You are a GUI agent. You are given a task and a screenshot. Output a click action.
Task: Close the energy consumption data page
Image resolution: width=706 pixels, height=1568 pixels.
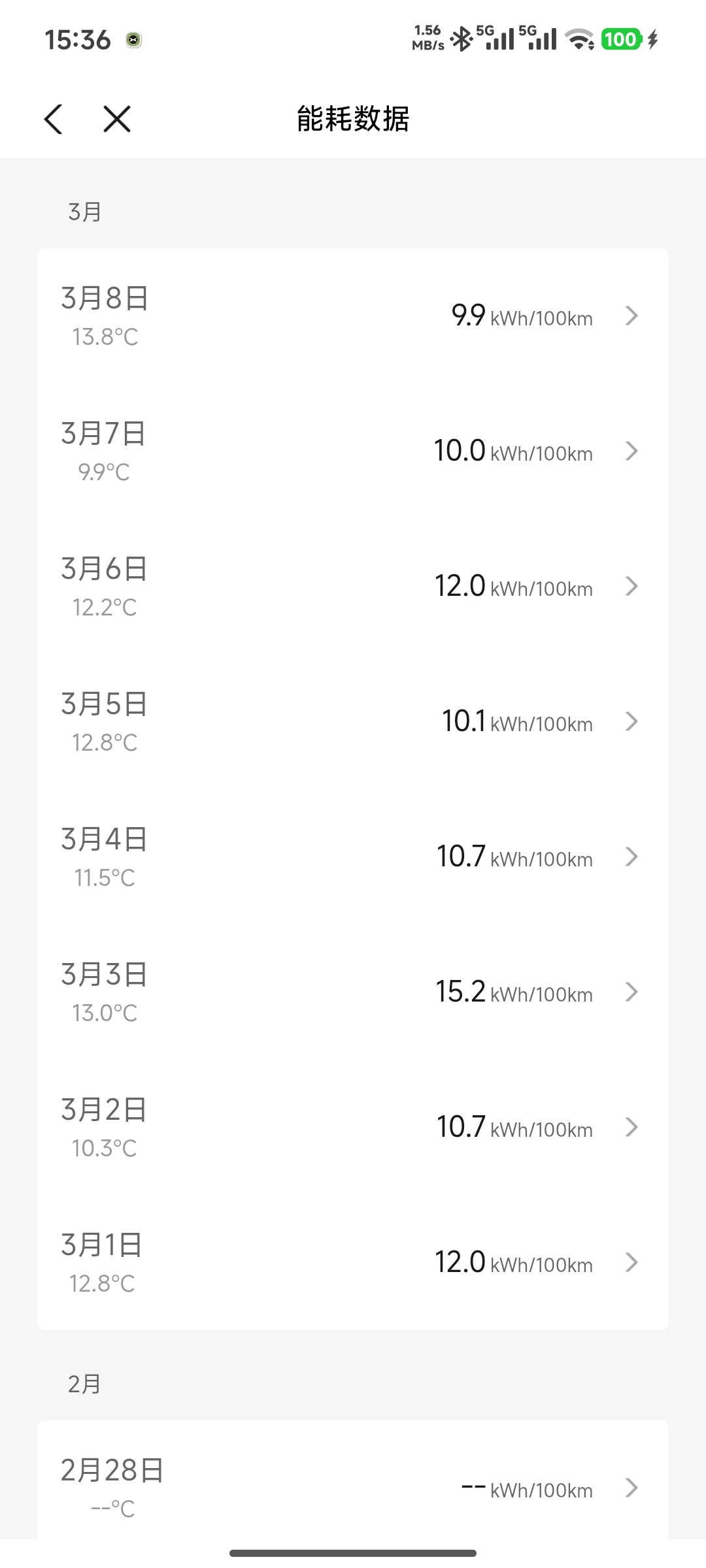coord(117,119)
